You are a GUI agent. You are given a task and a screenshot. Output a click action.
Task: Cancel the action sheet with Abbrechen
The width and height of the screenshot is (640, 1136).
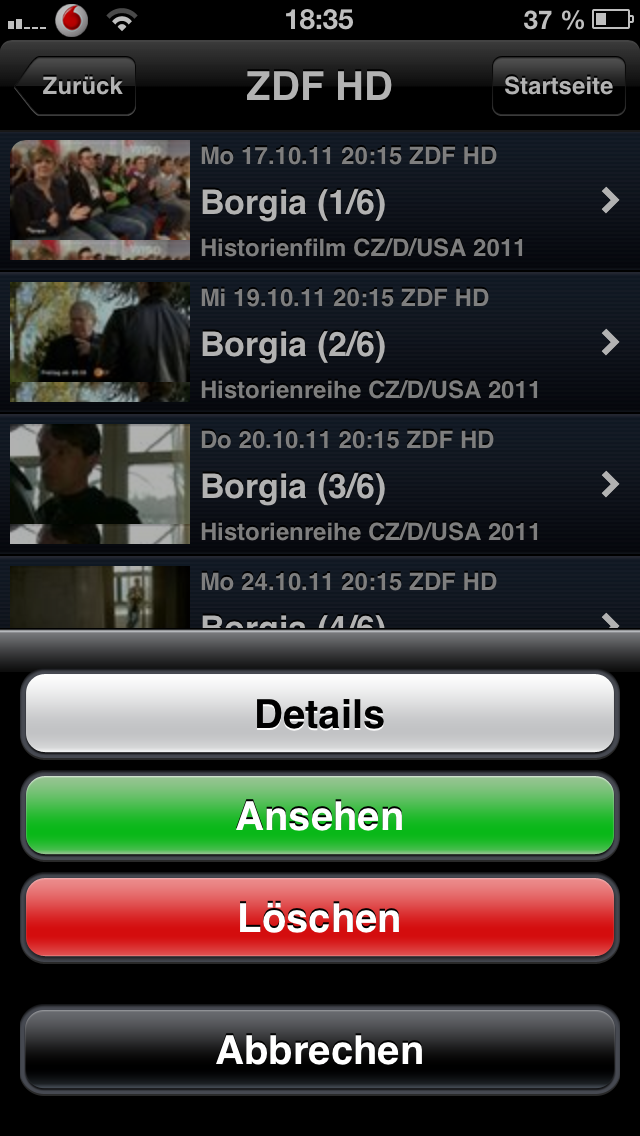coord(320,1050)
